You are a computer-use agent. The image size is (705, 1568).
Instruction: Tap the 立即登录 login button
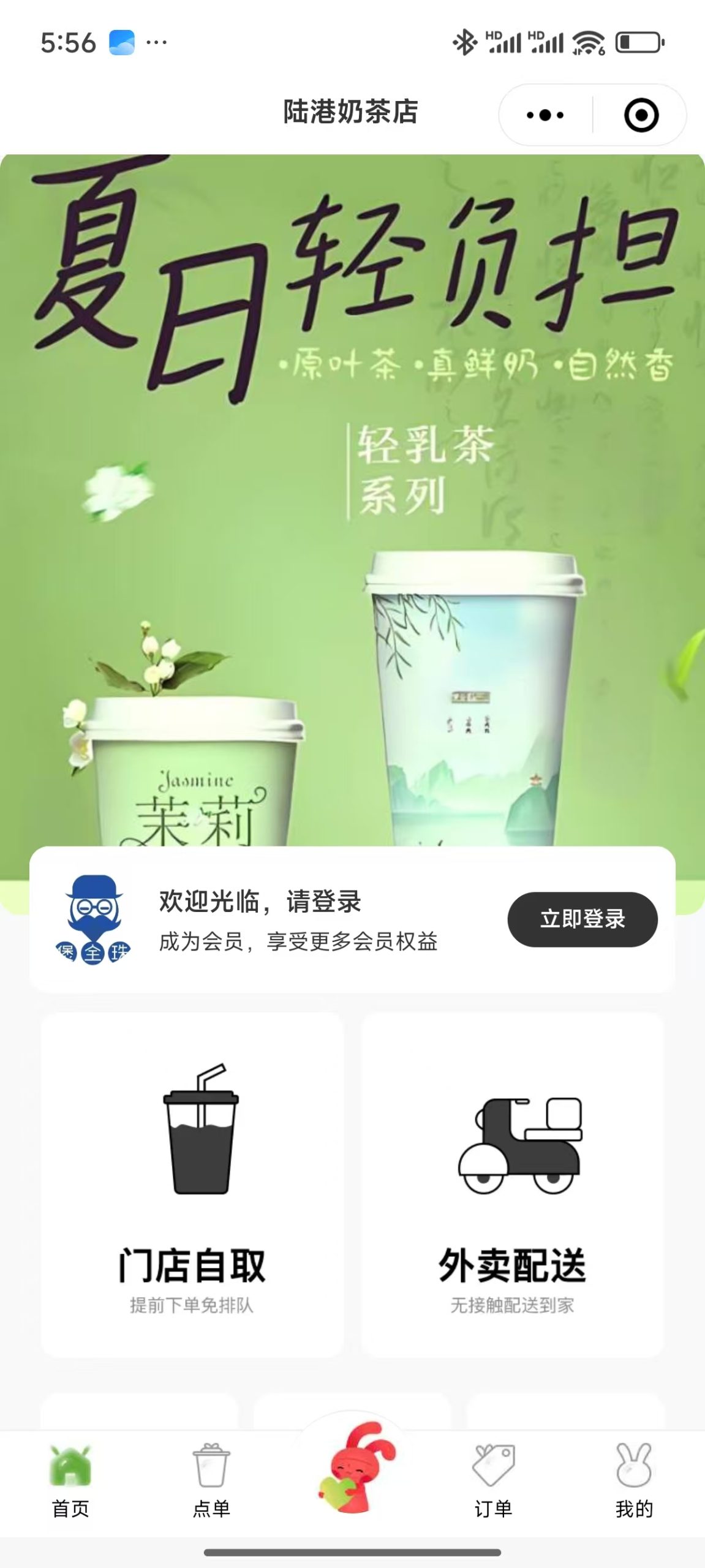click(582, 919)
